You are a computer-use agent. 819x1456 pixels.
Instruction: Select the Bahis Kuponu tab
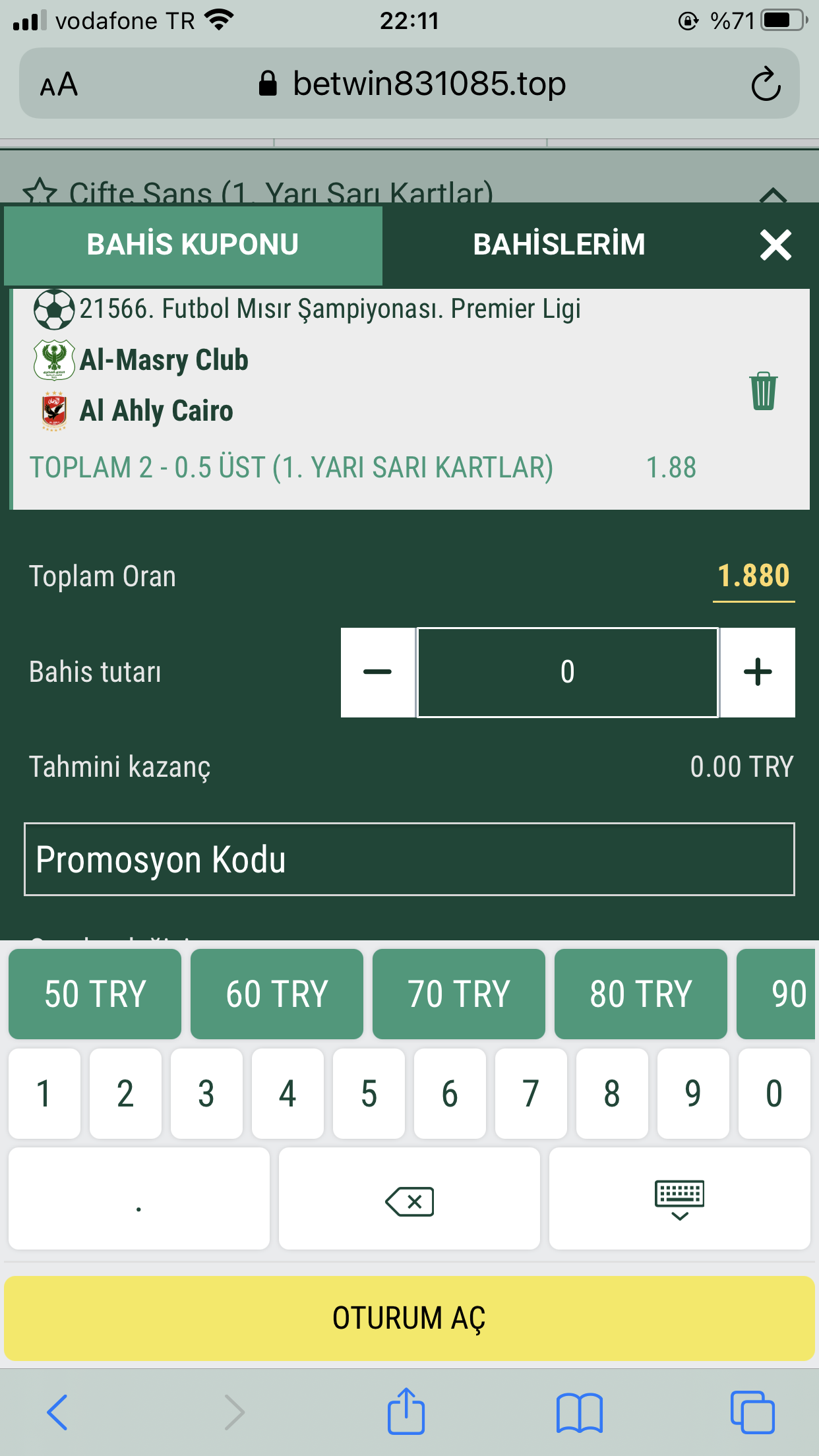click(x=193, y=245)
